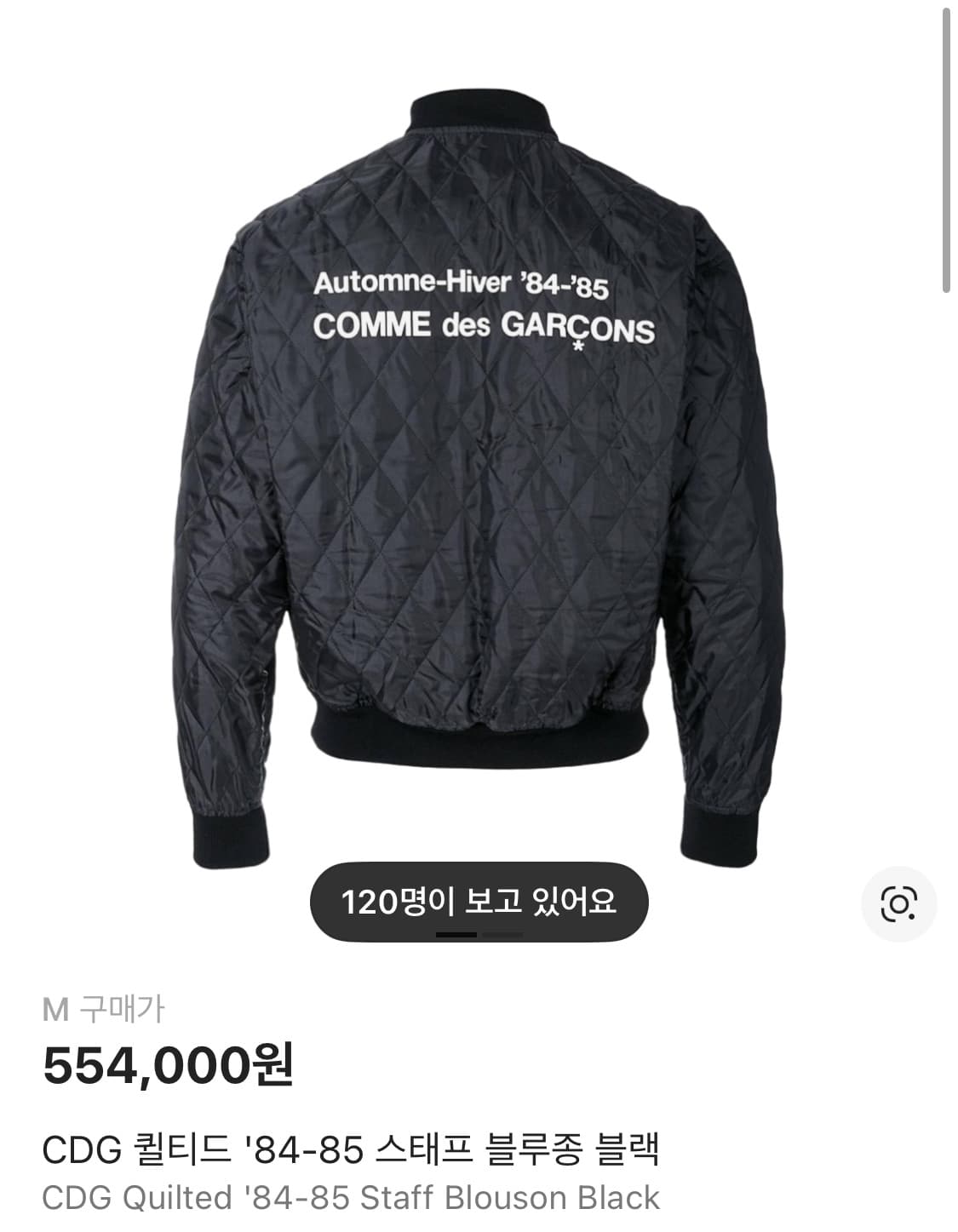Screen dimensions: 958x1232
Task: Tap the '120명이 보고 있어요' viewer count pill
Action: (479, 902)
